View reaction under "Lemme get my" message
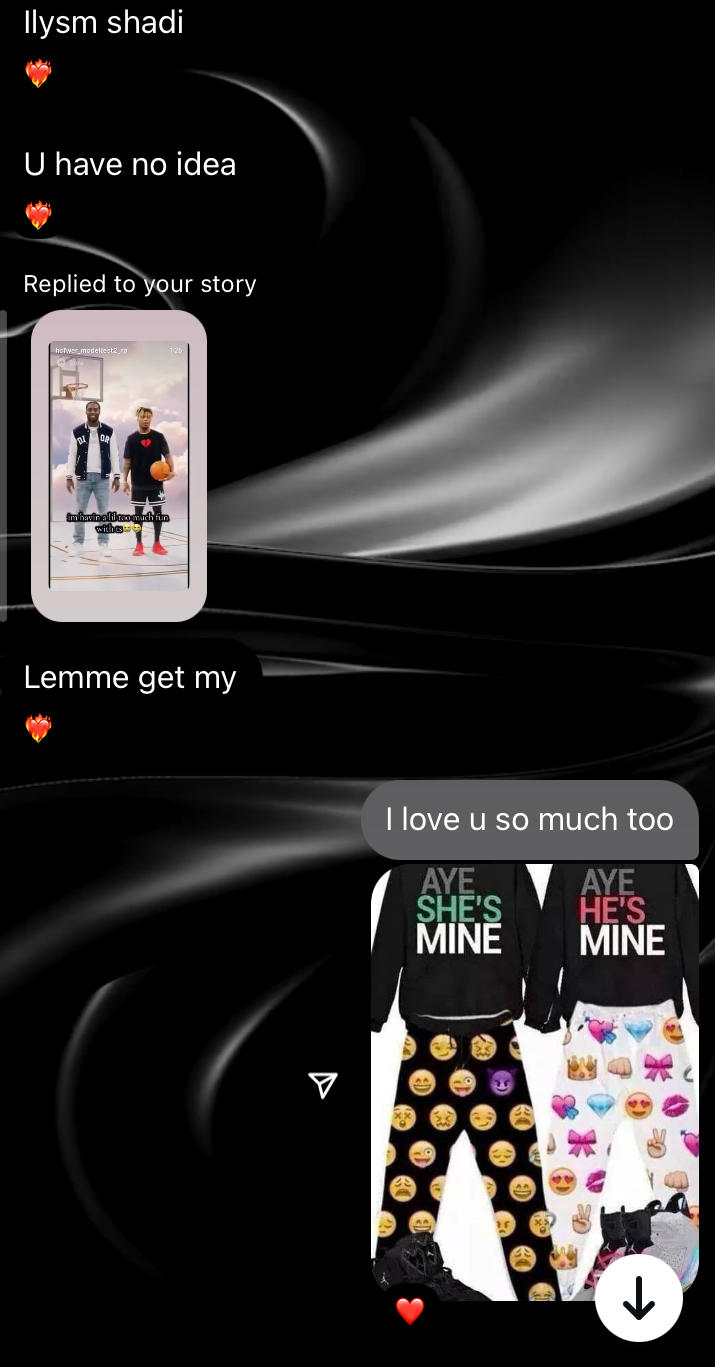 coord(38,729)
